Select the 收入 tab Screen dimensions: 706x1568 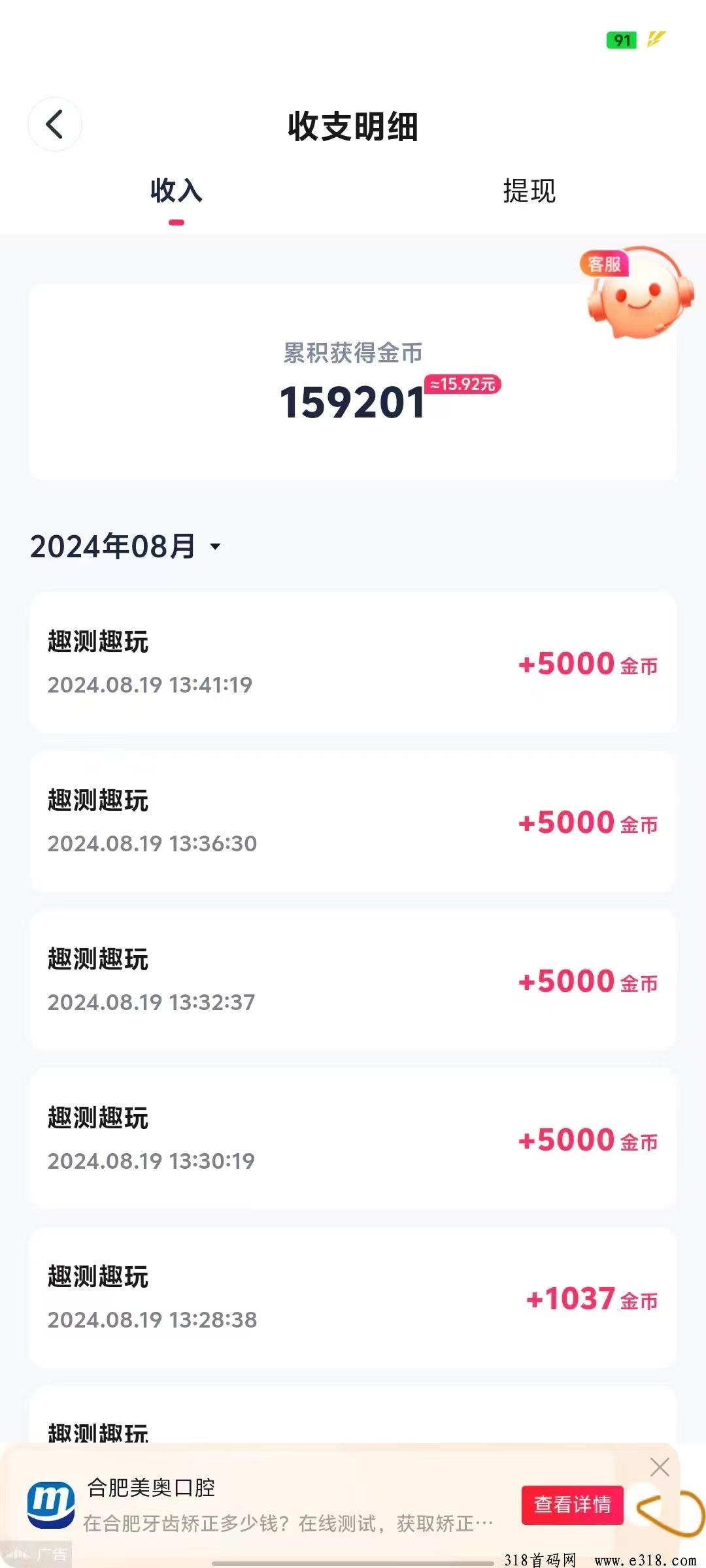click(x=176, y=191)
